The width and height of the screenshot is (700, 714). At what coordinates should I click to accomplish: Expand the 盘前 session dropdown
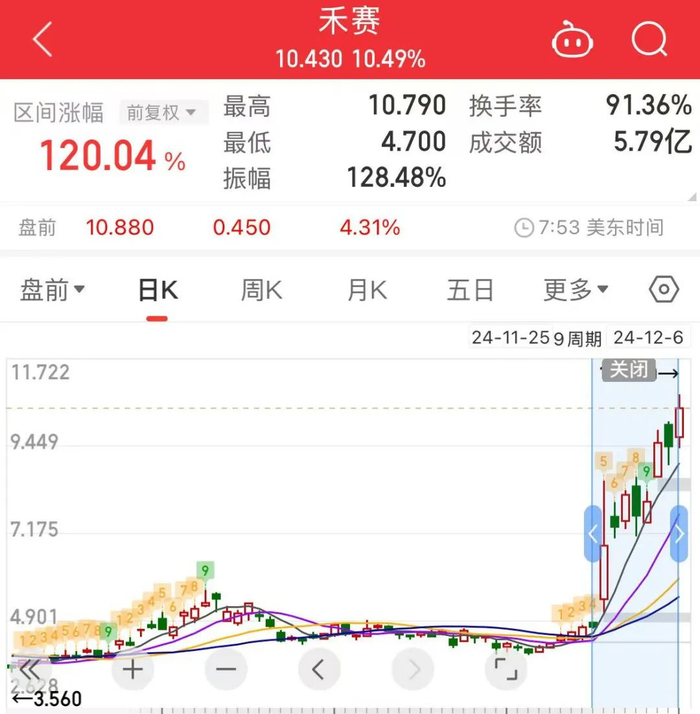pyautogui.click(x=52, y=290)
